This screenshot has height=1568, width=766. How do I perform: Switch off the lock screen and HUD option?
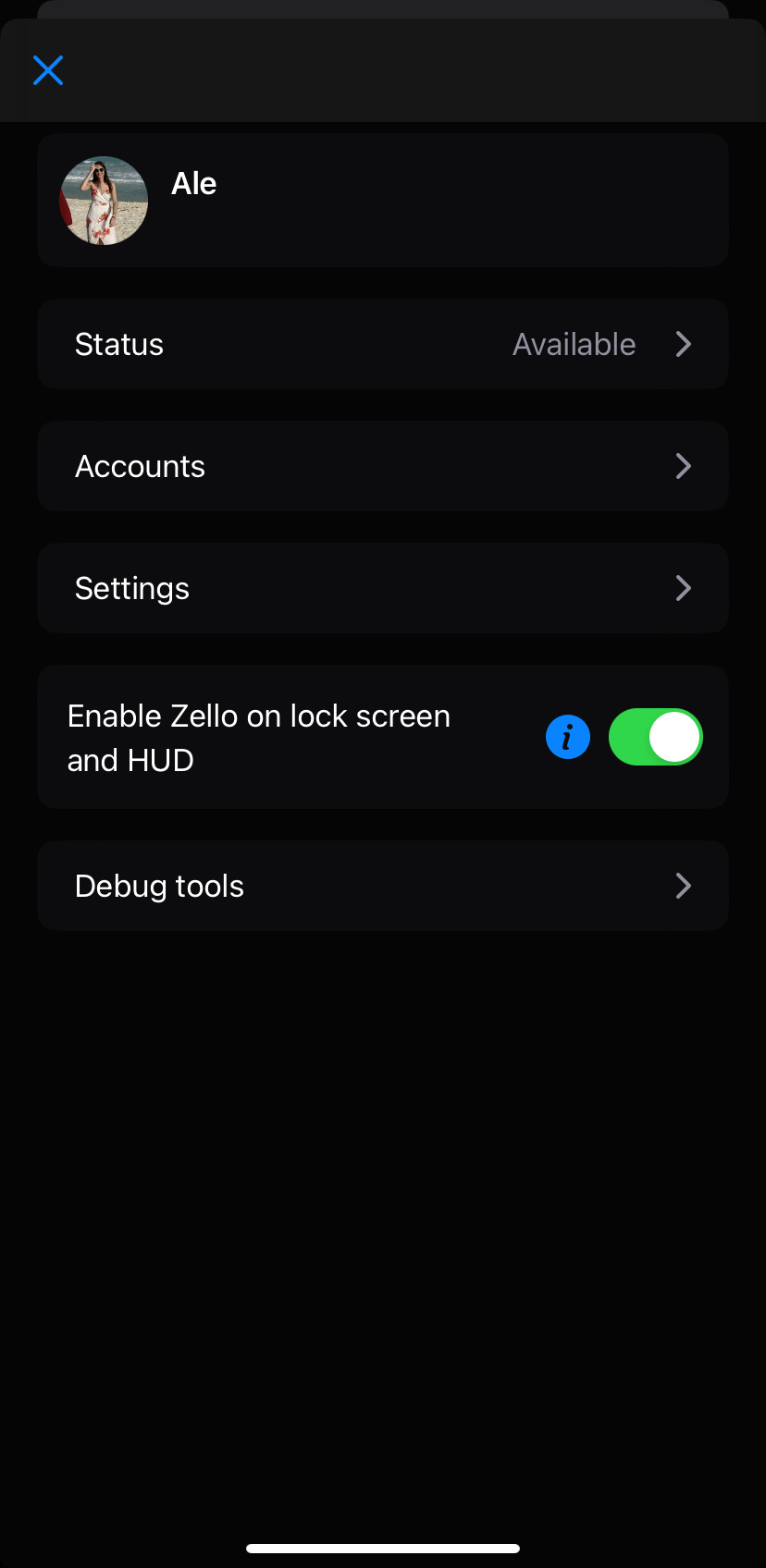click(x=655, y=737)
